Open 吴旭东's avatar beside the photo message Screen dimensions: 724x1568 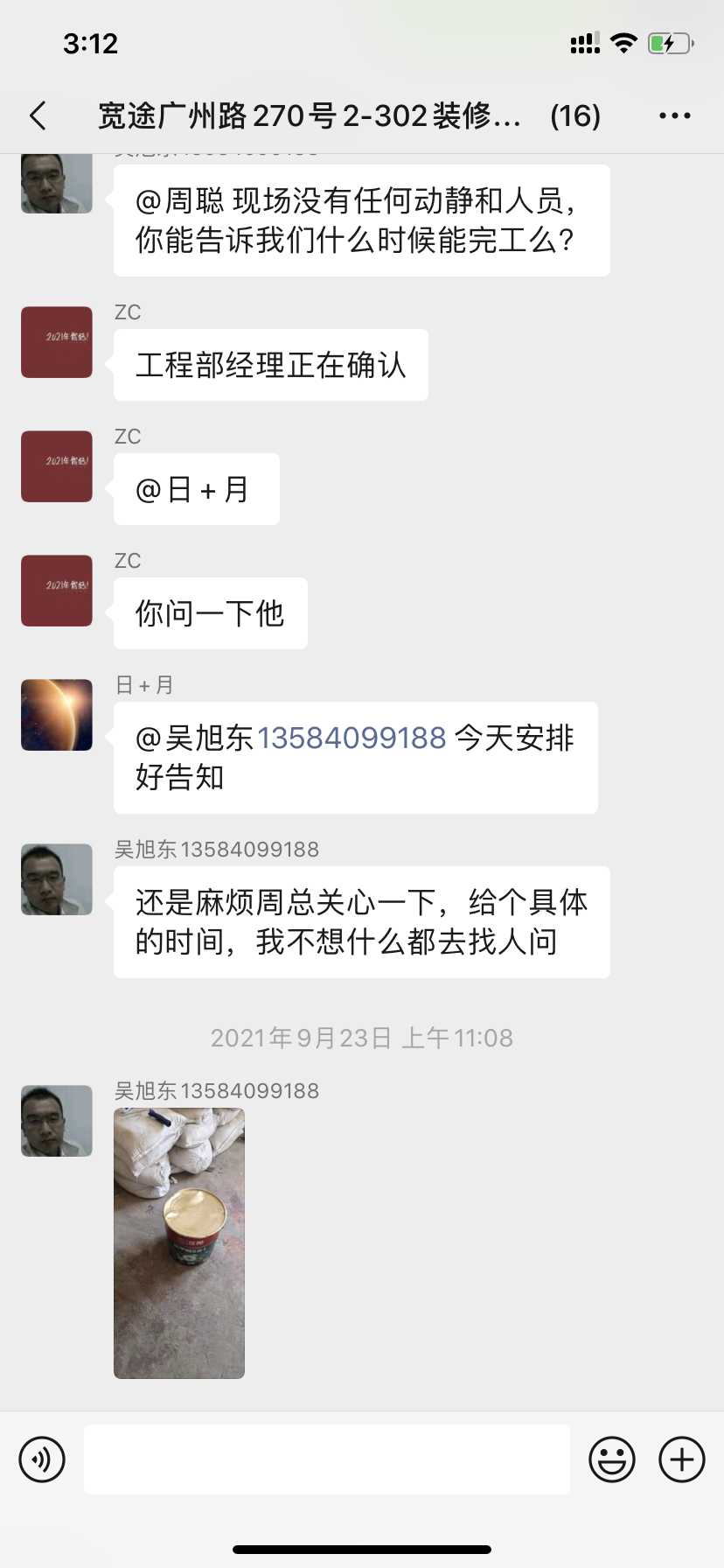coord(57,1121)
